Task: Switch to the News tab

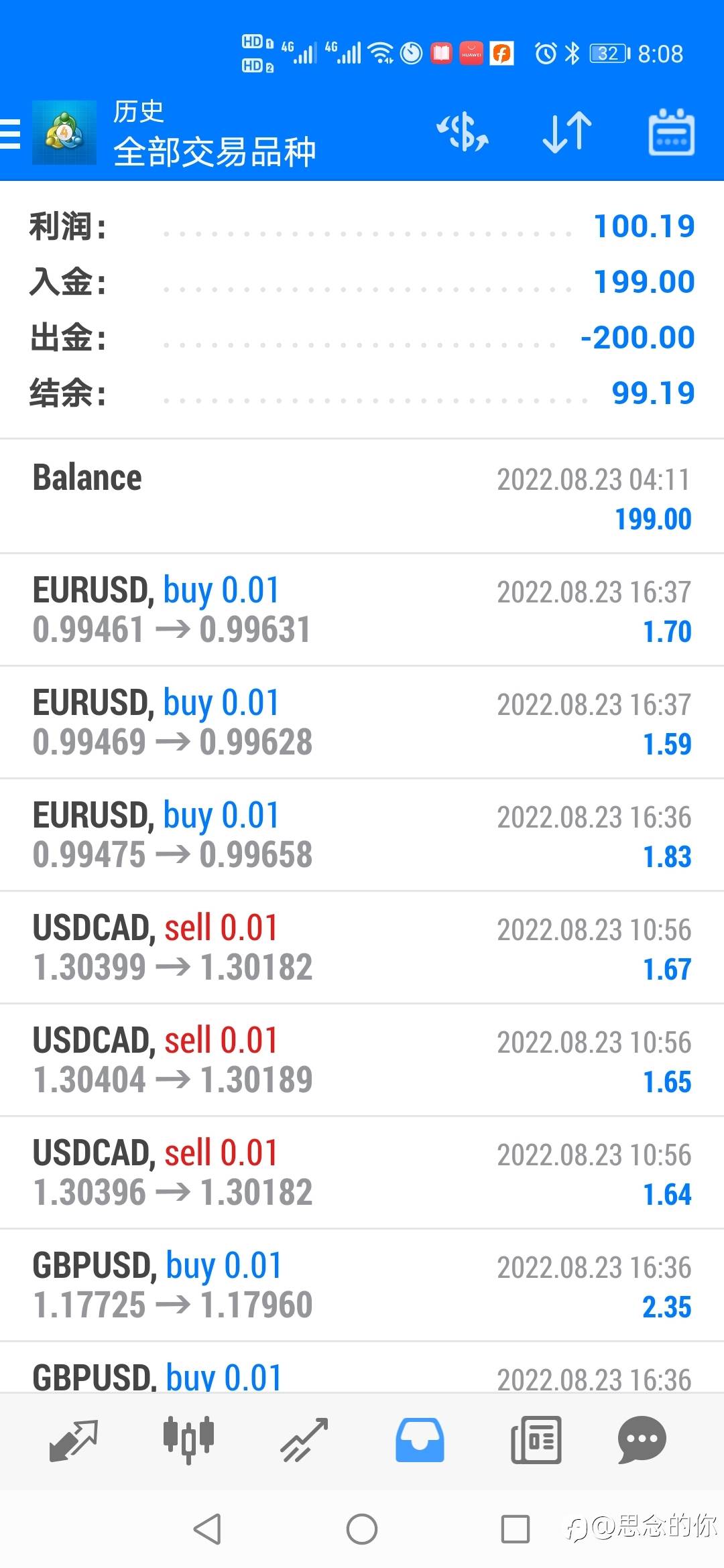Action: 536,1439
